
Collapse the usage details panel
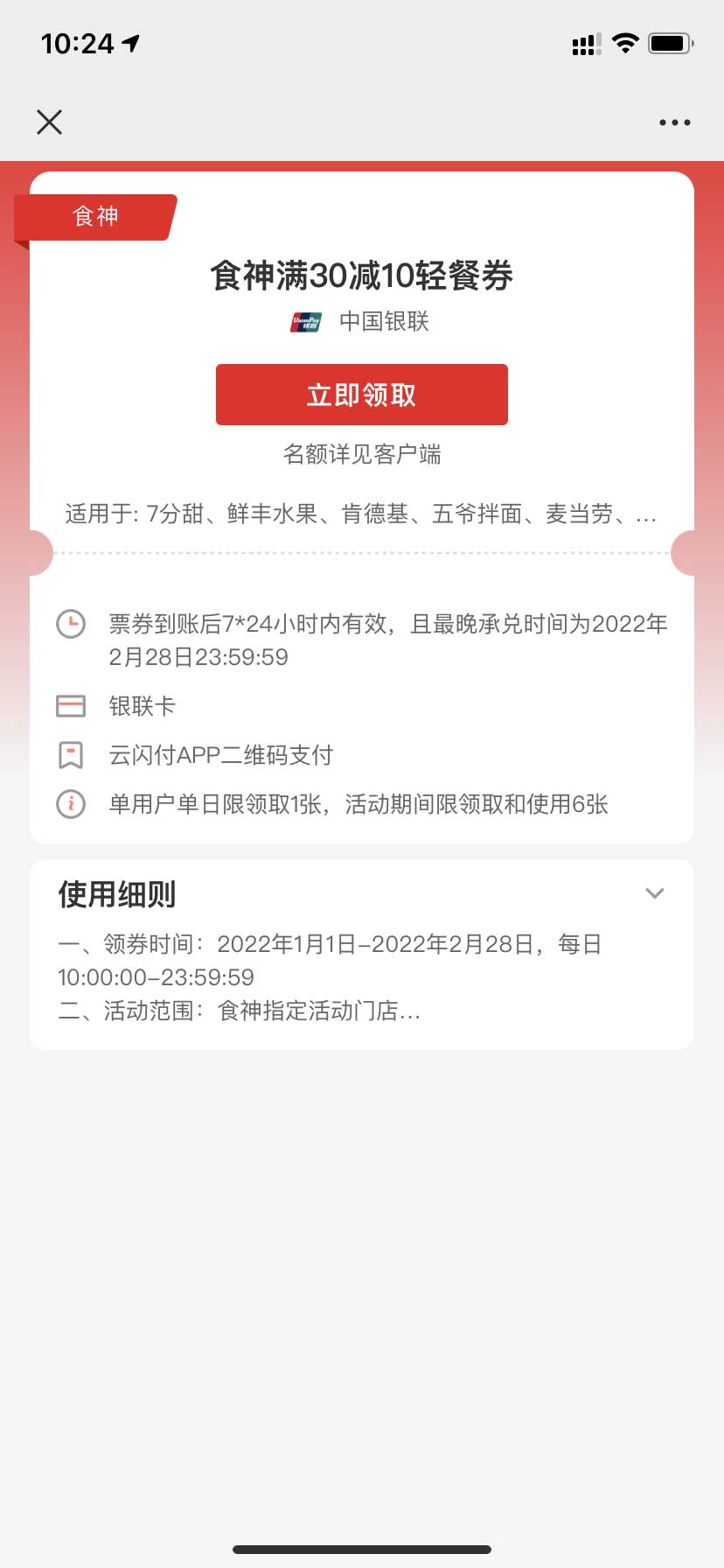pos(655,893)
